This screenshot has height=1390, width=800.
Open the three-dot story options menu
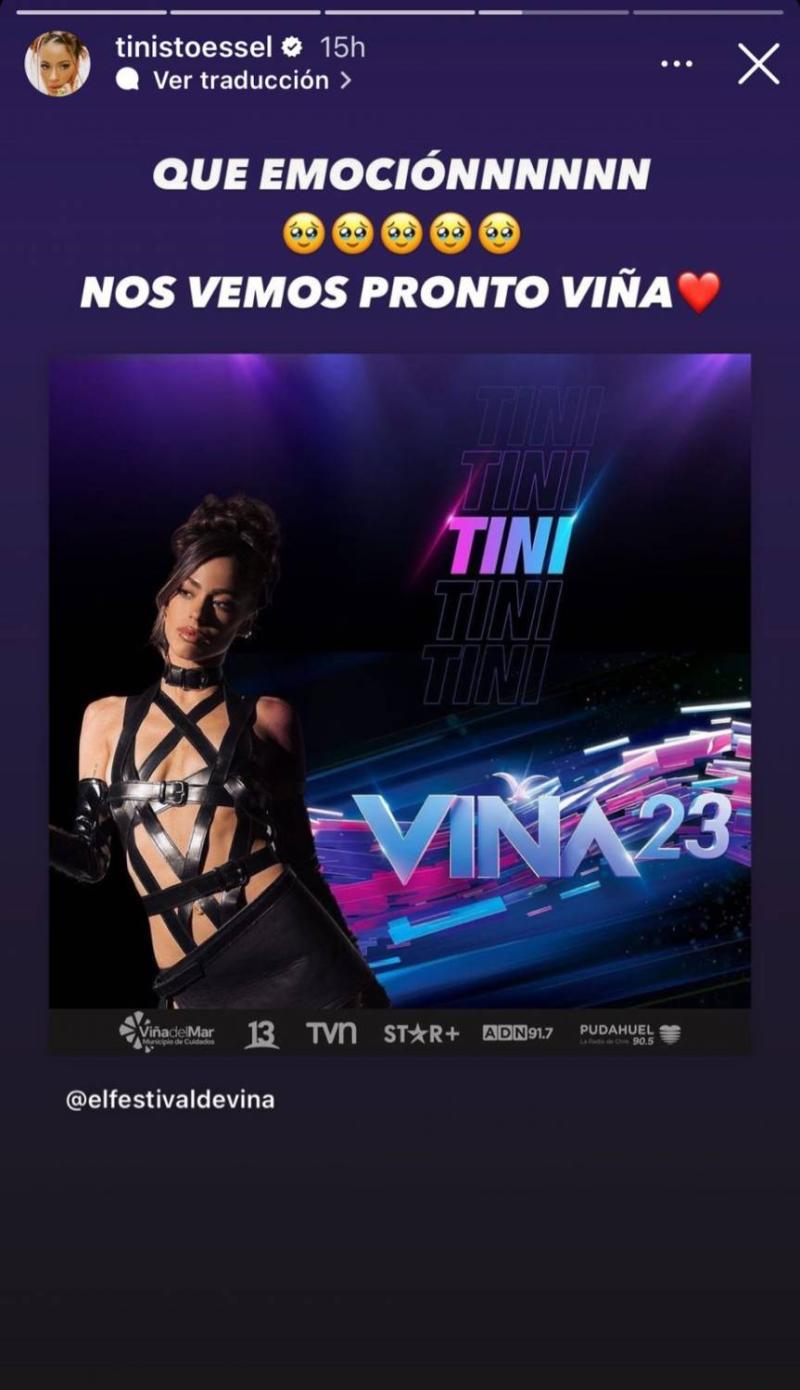coord(678,62)
